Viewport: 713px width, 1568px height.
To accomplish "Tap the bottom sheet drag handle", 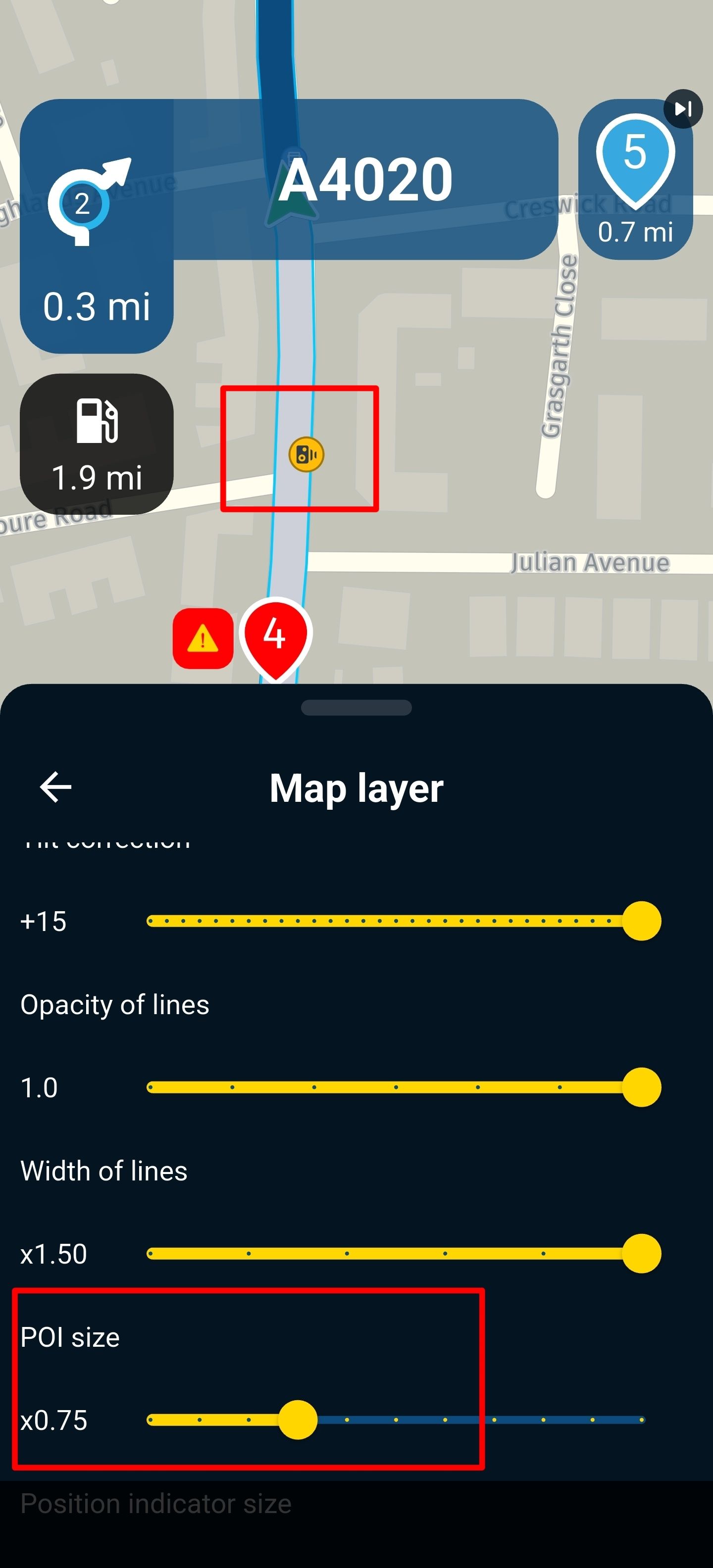I will point(356,707).
